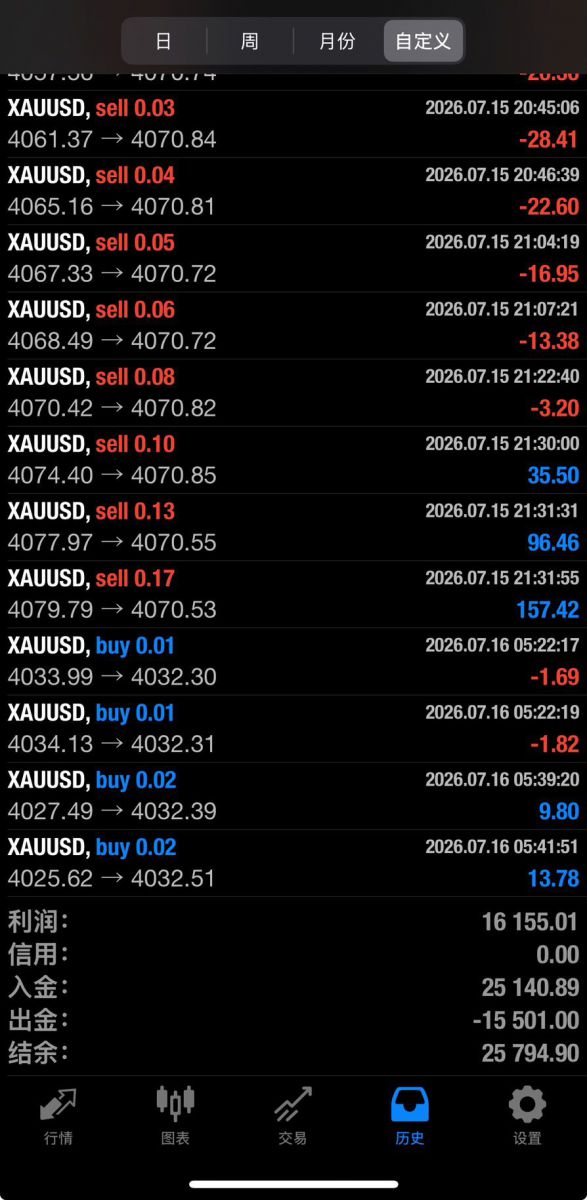Open the buy 0.01 trade with -1.69 loss
The image size is (587, 1200).
coord(293,661)
